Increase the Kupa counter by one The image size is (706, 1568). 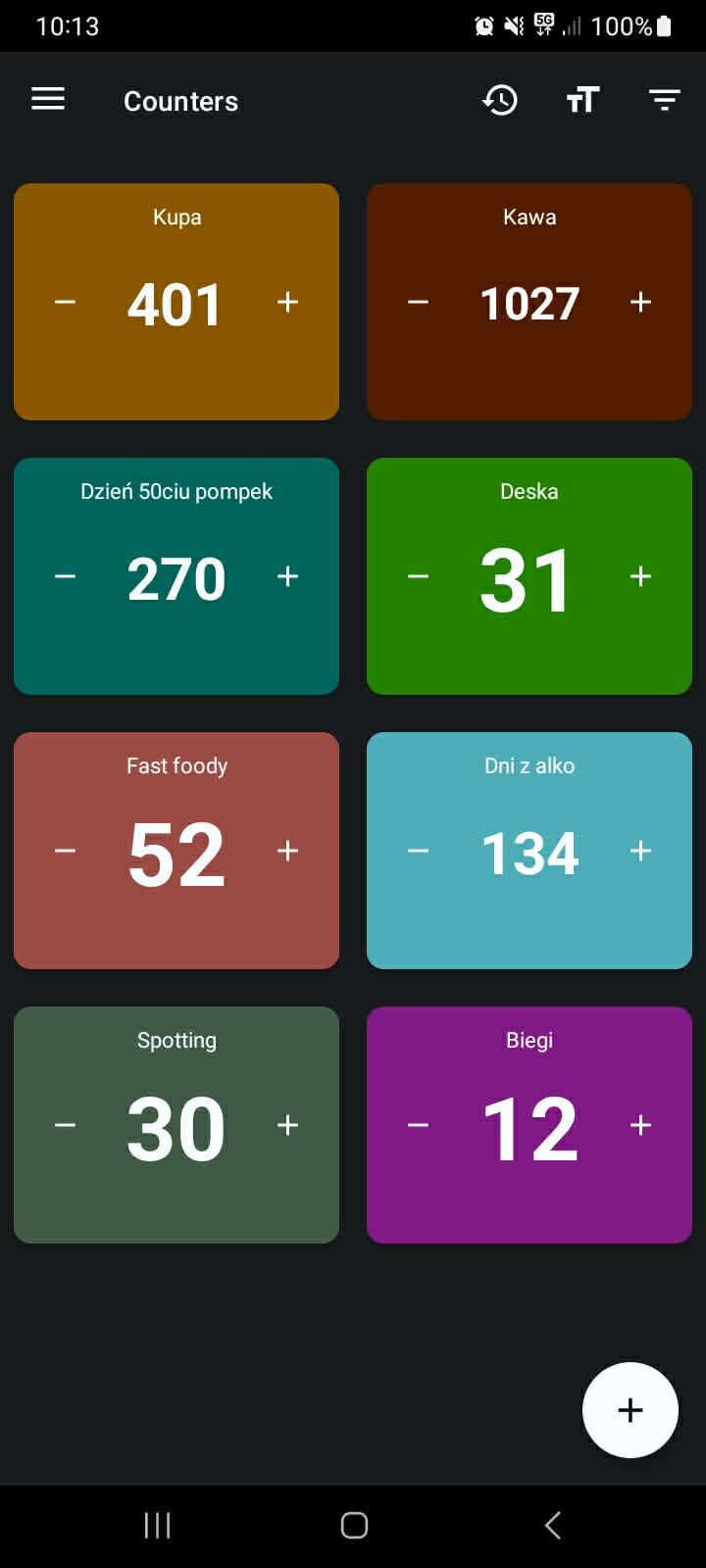[287, 302]
